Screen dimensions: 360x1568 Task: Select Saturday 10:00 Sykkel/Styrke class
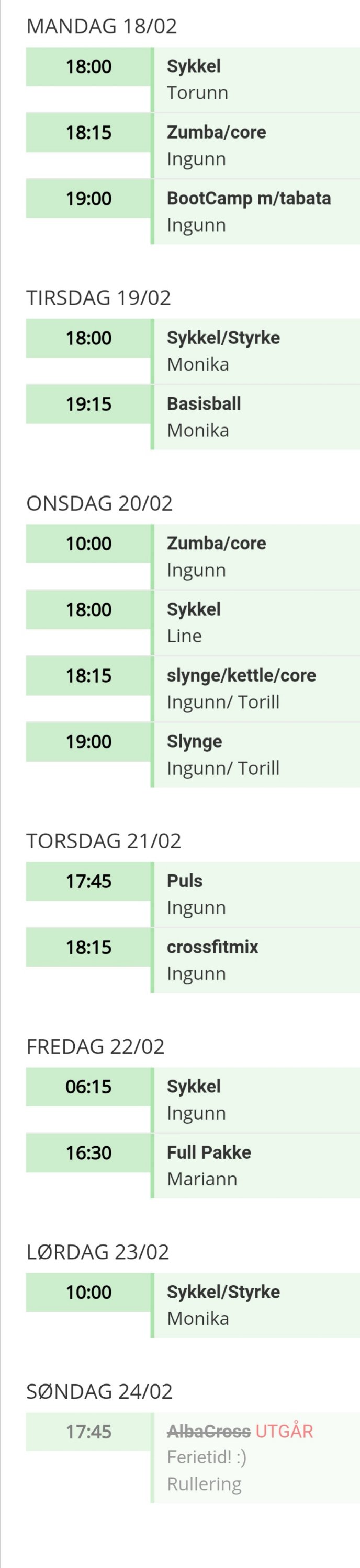click(256, 1305)
